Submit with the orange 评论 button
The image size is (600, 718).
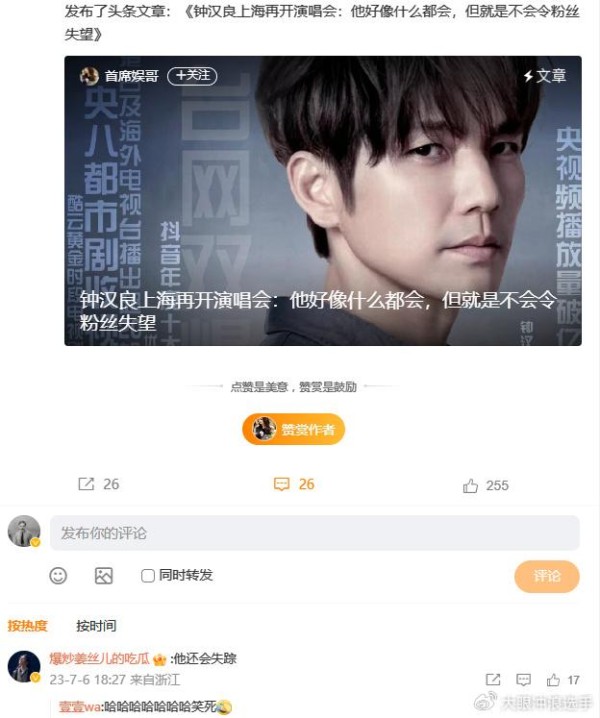click(x=547, y=576)
